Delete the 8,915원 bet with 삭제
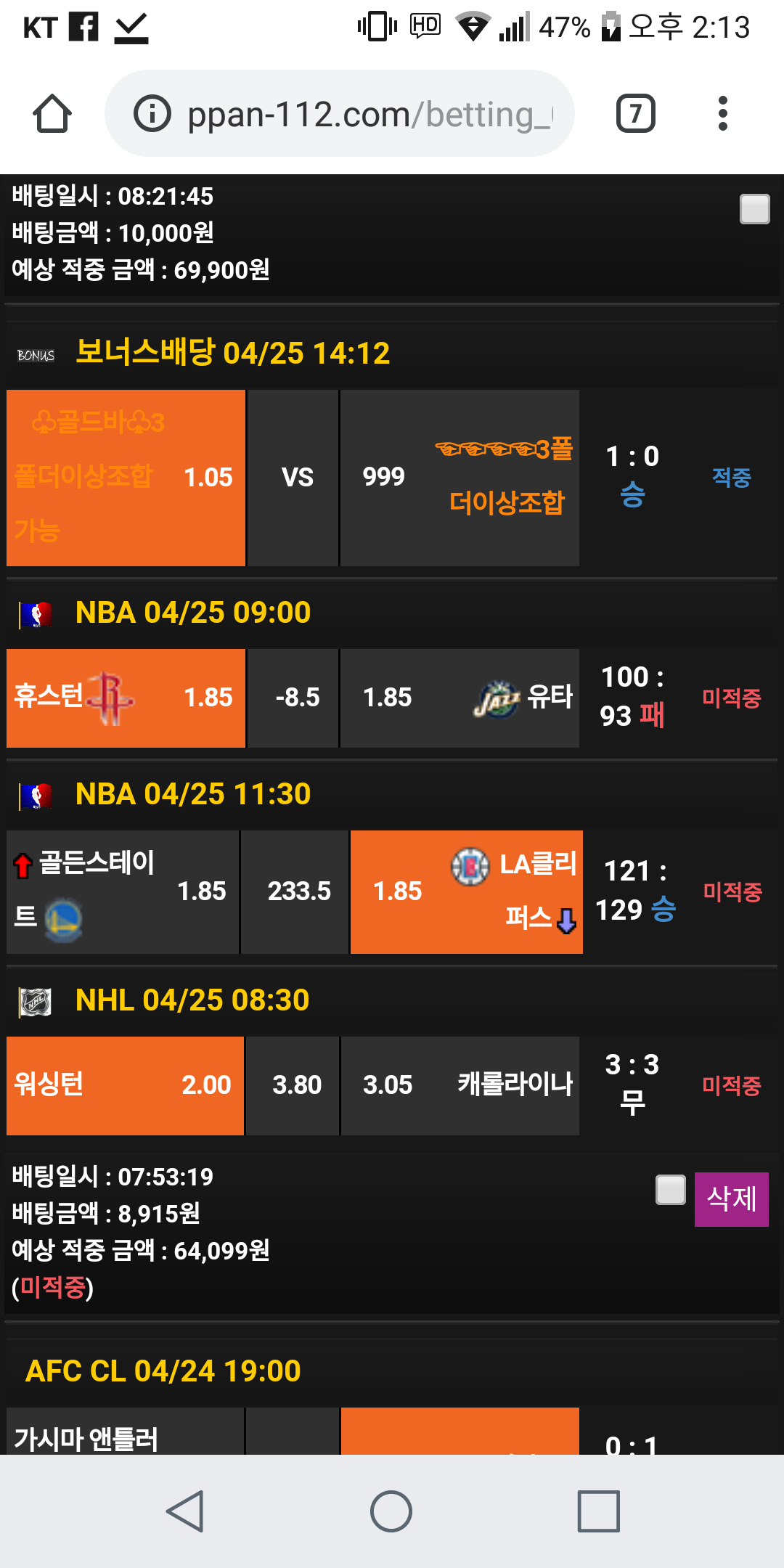Viewport: 784px width, 1568px height. 731,1199
